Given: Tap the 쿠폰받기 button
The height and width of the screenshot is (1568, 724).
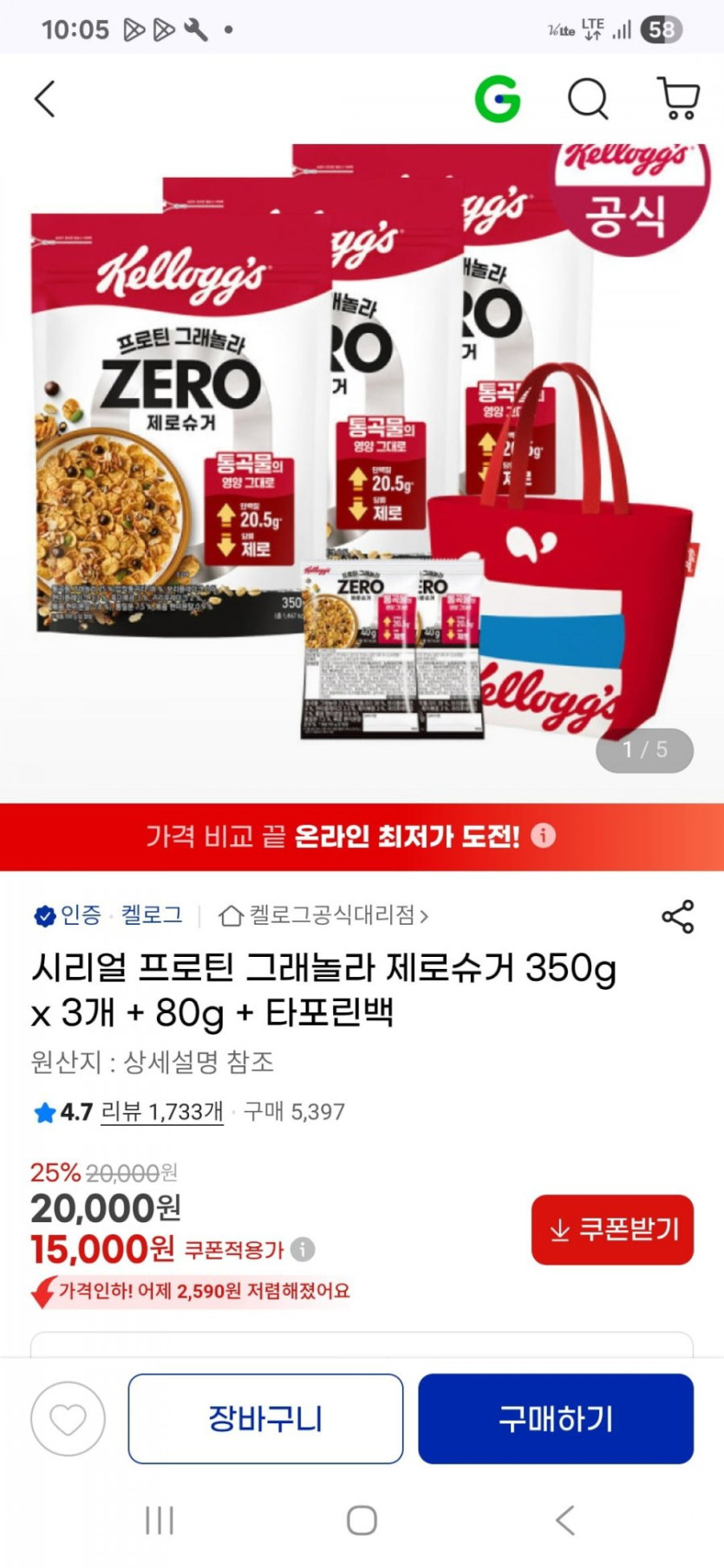Looking at the screenshot, I should click(x=612, y=1229).
